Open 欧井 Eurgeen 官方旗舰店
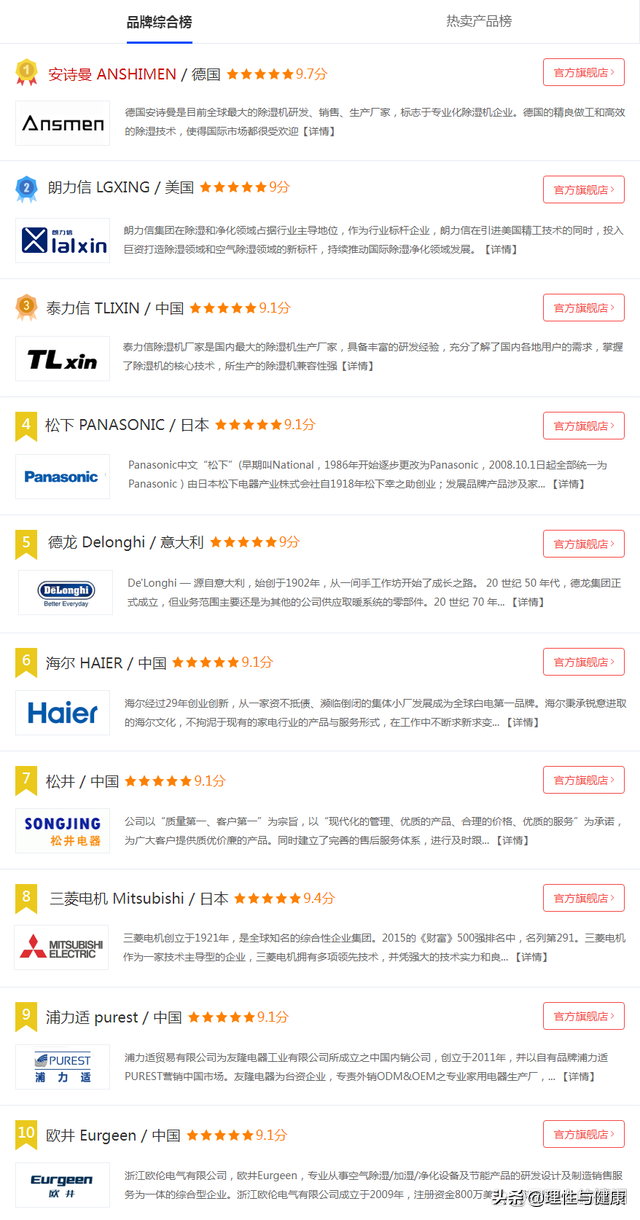Screen dimensions: 640x1220 [x=583, y=1134]
